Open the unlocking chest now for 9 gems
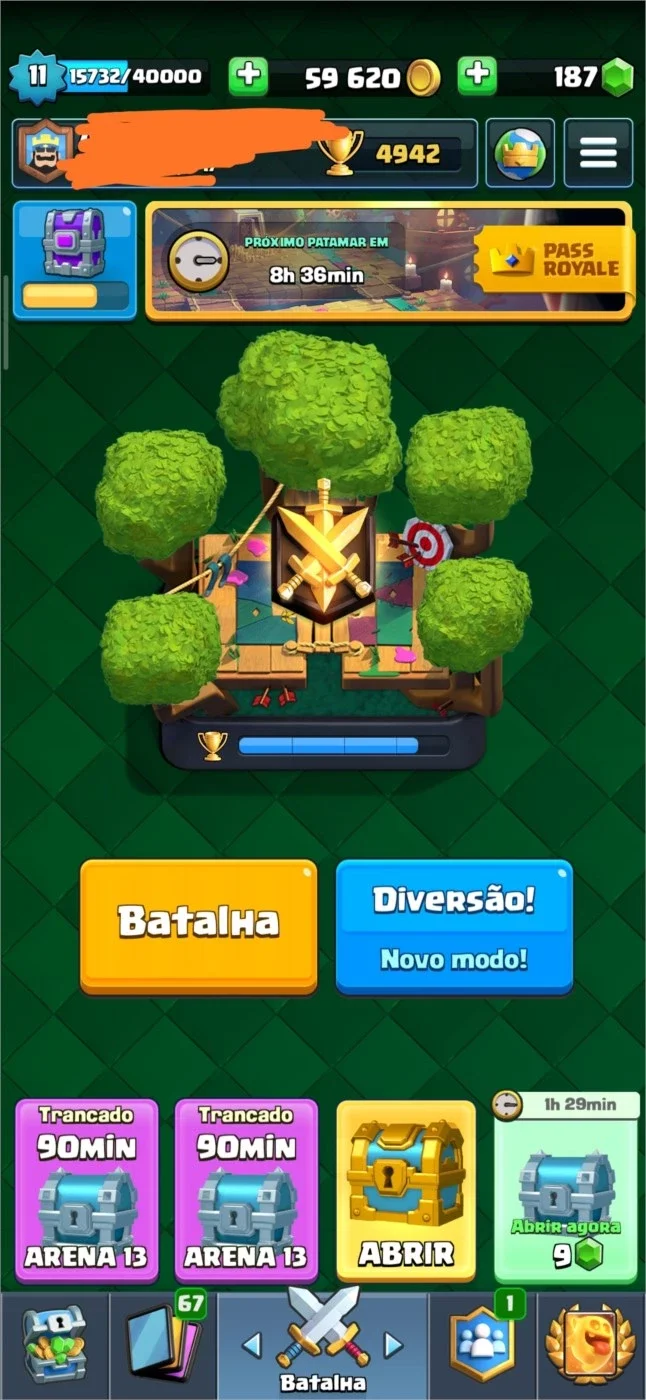Image resolution: width=646 pixels, height=1400 pixels. [566, 1191]
